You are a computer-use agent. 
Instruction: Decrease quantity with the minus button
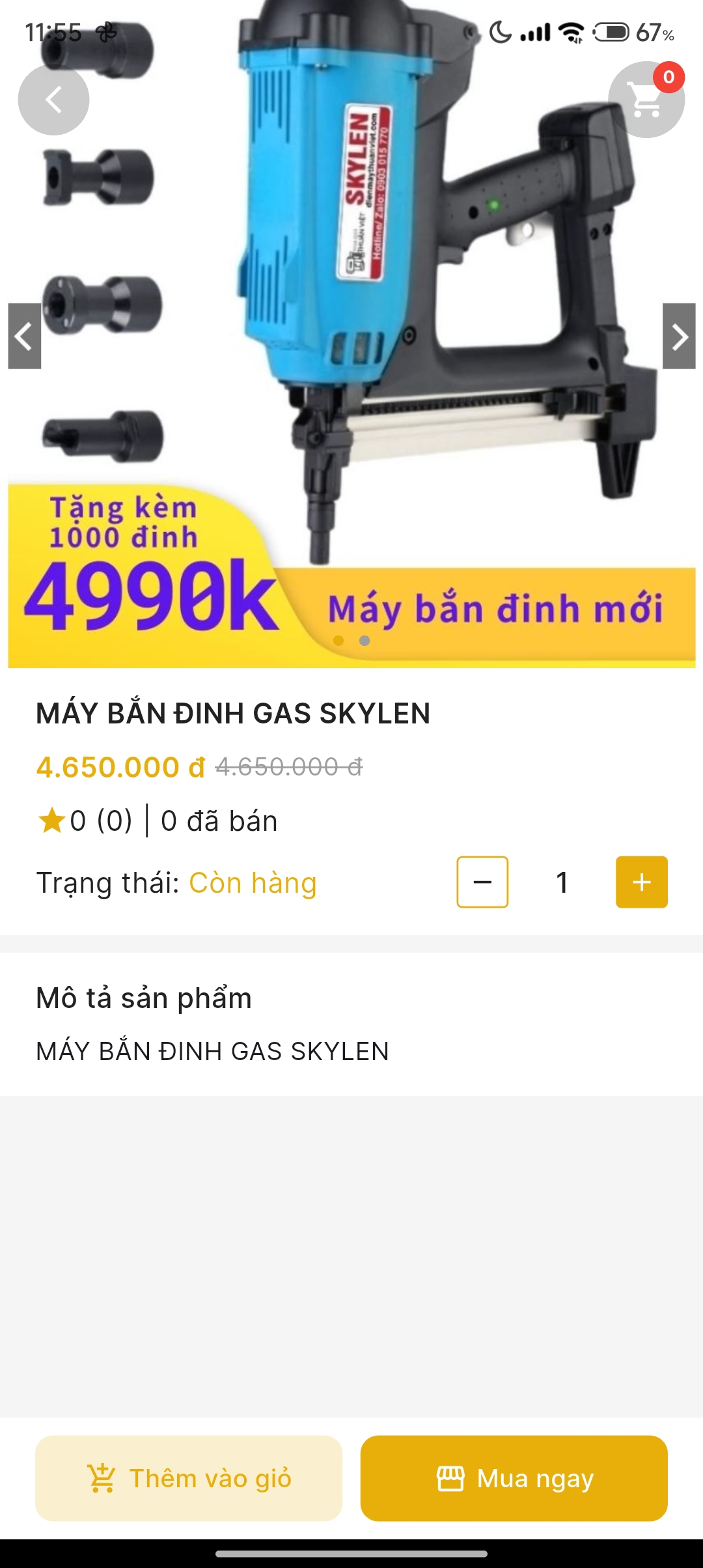click(482, 882)
